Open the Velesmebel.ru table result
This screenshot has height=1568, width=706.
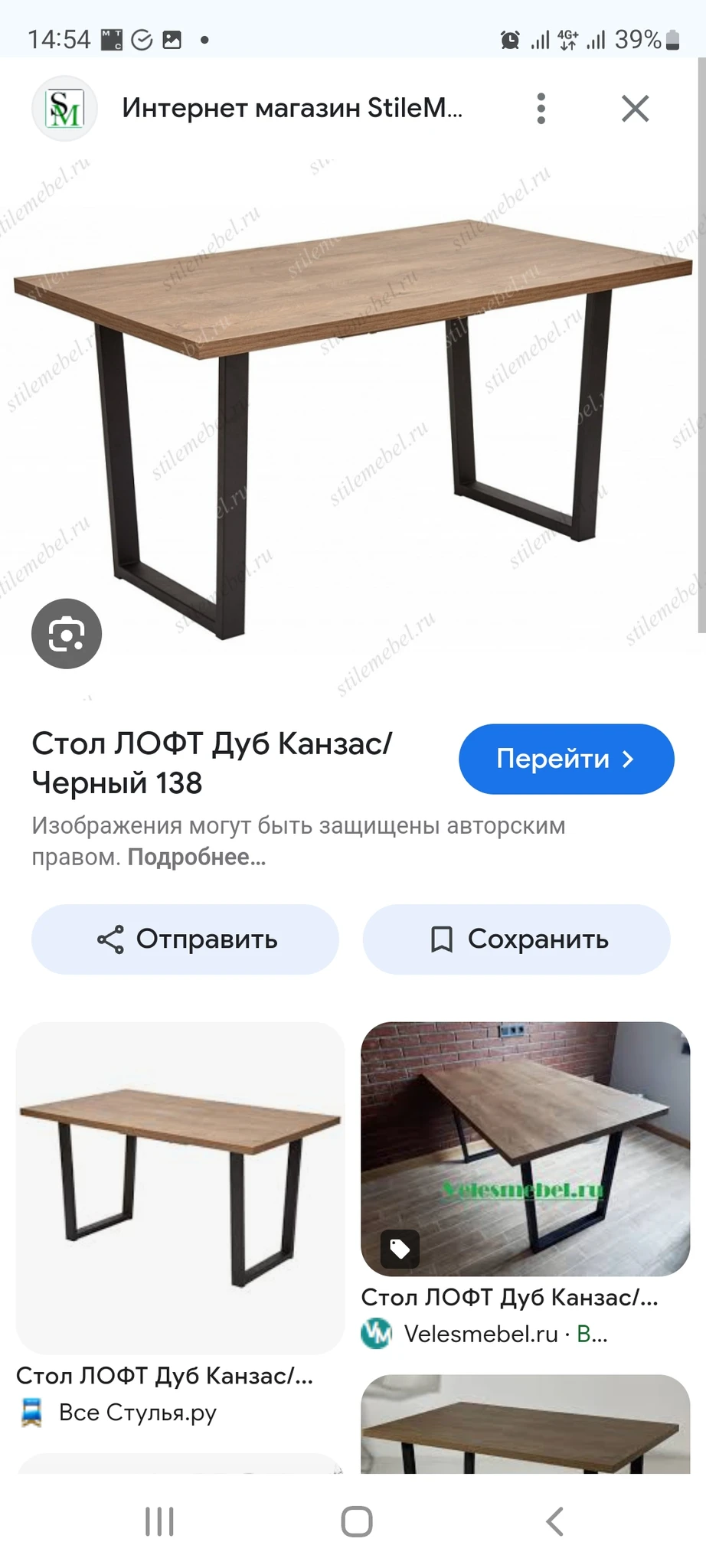pyautogui.click(x=525, y=1148)
